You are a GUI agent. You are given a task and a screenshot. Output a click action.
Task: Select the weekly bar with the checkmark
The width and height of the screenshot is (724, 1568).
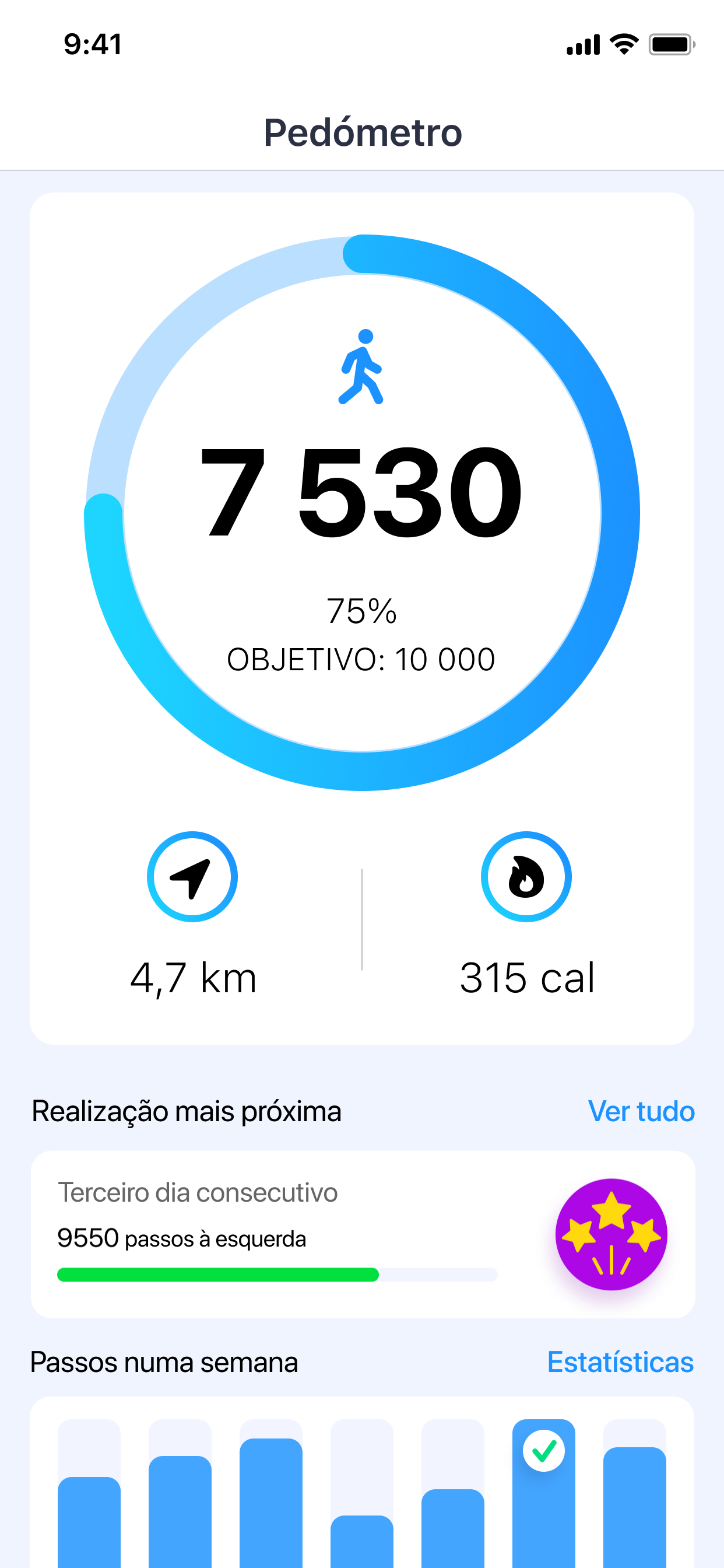[x=543, y=1493]
